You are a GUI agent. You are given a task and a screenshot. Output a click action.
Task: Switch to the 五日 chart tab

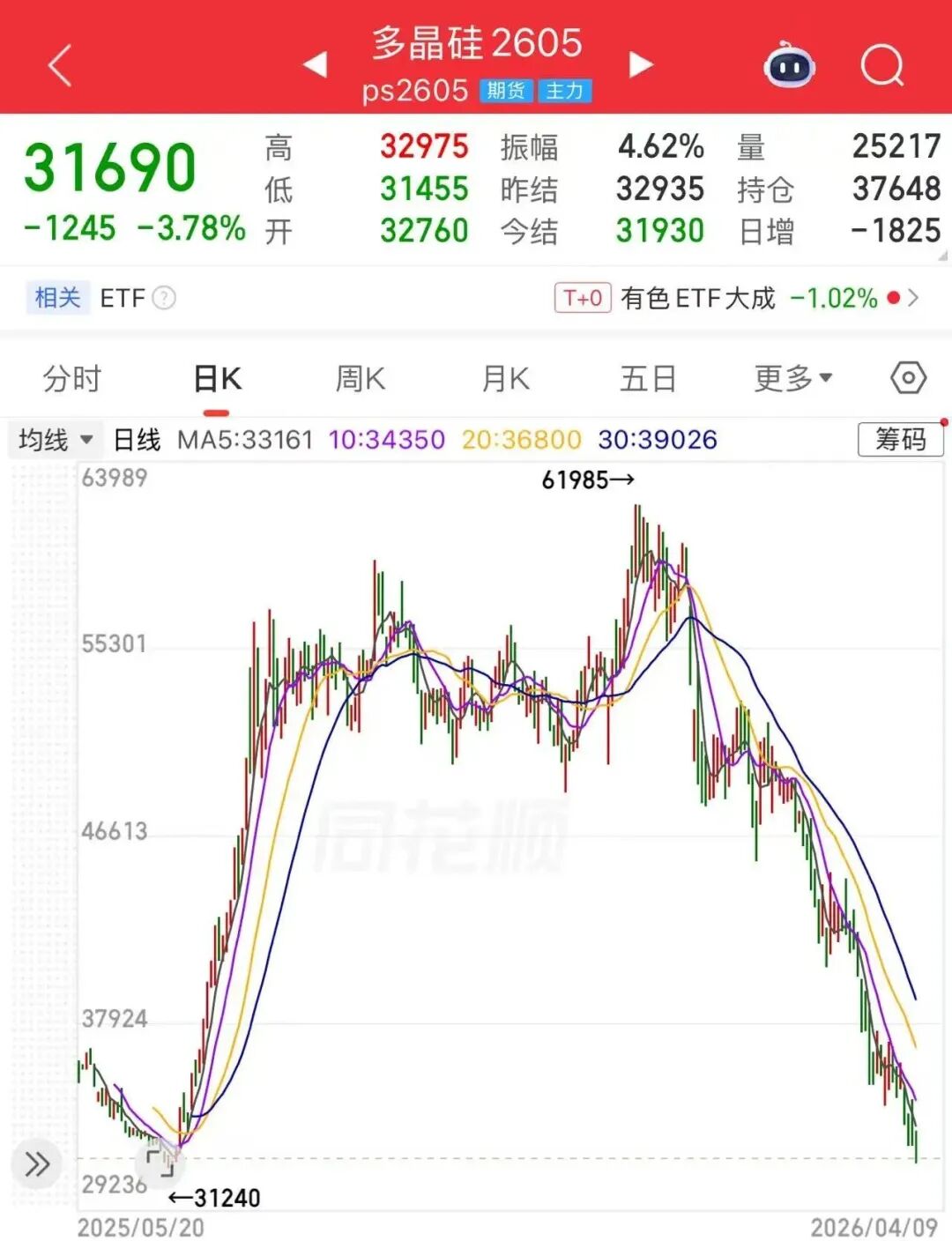pyautogui.click(x=648, y=379)
